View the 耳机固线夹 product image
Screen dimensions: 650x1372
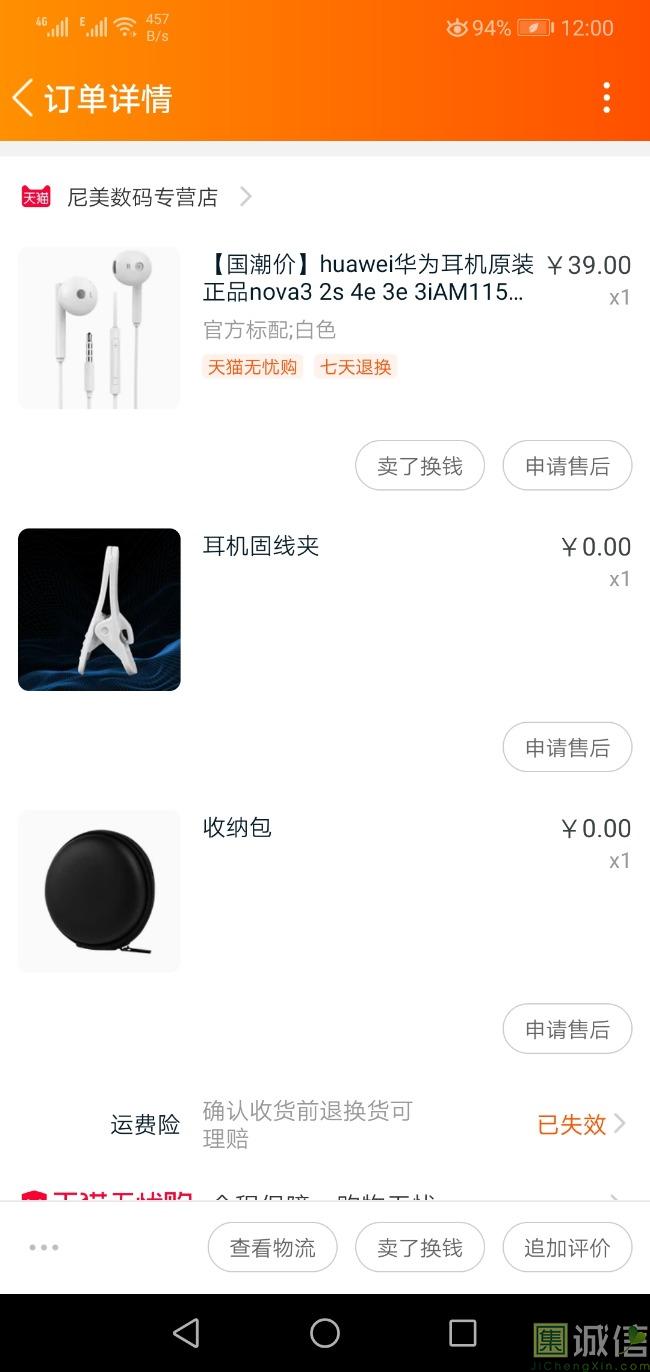point(99,609)
